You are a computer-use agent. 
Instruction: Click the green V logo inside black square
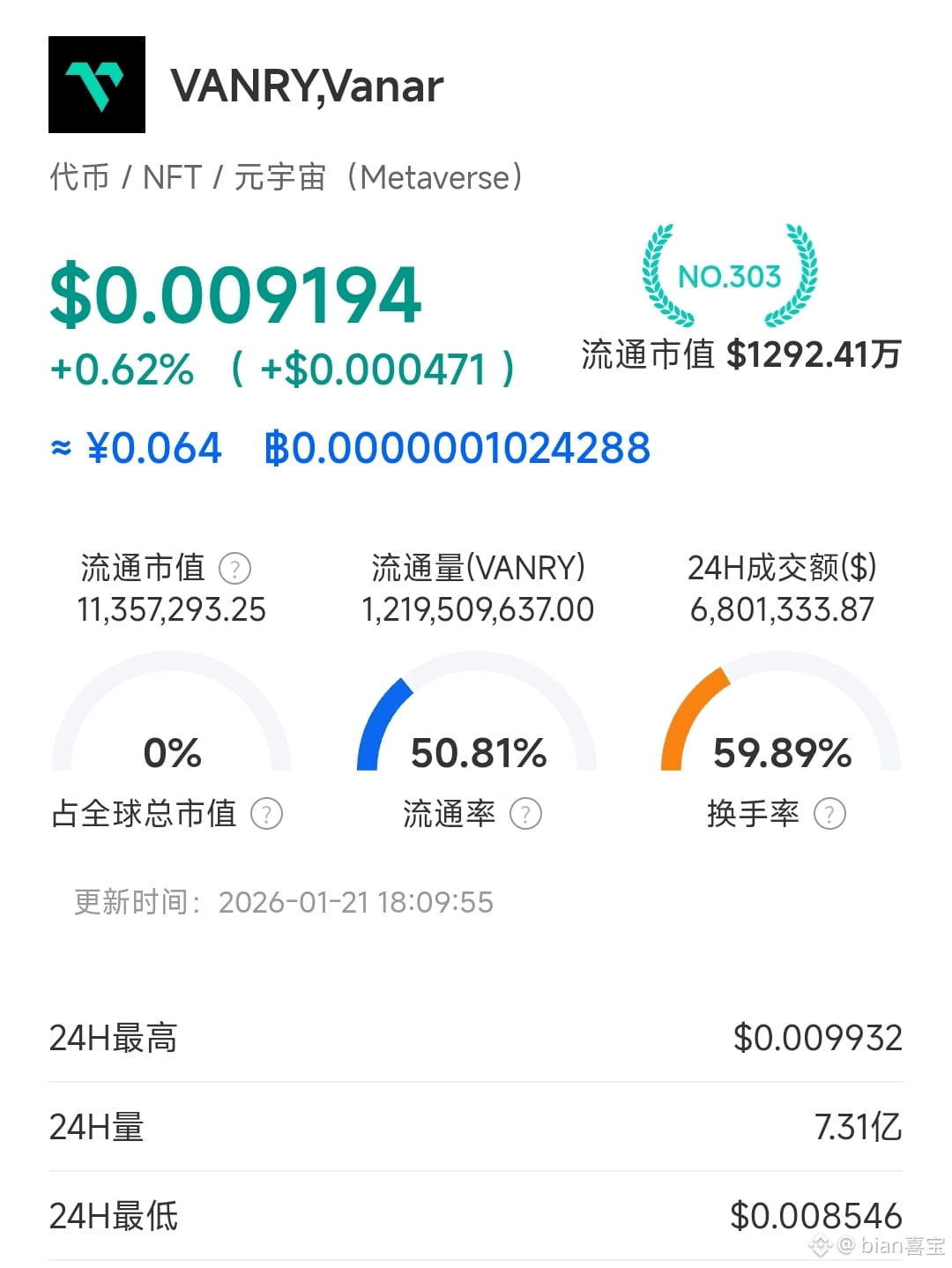(97, 86)
